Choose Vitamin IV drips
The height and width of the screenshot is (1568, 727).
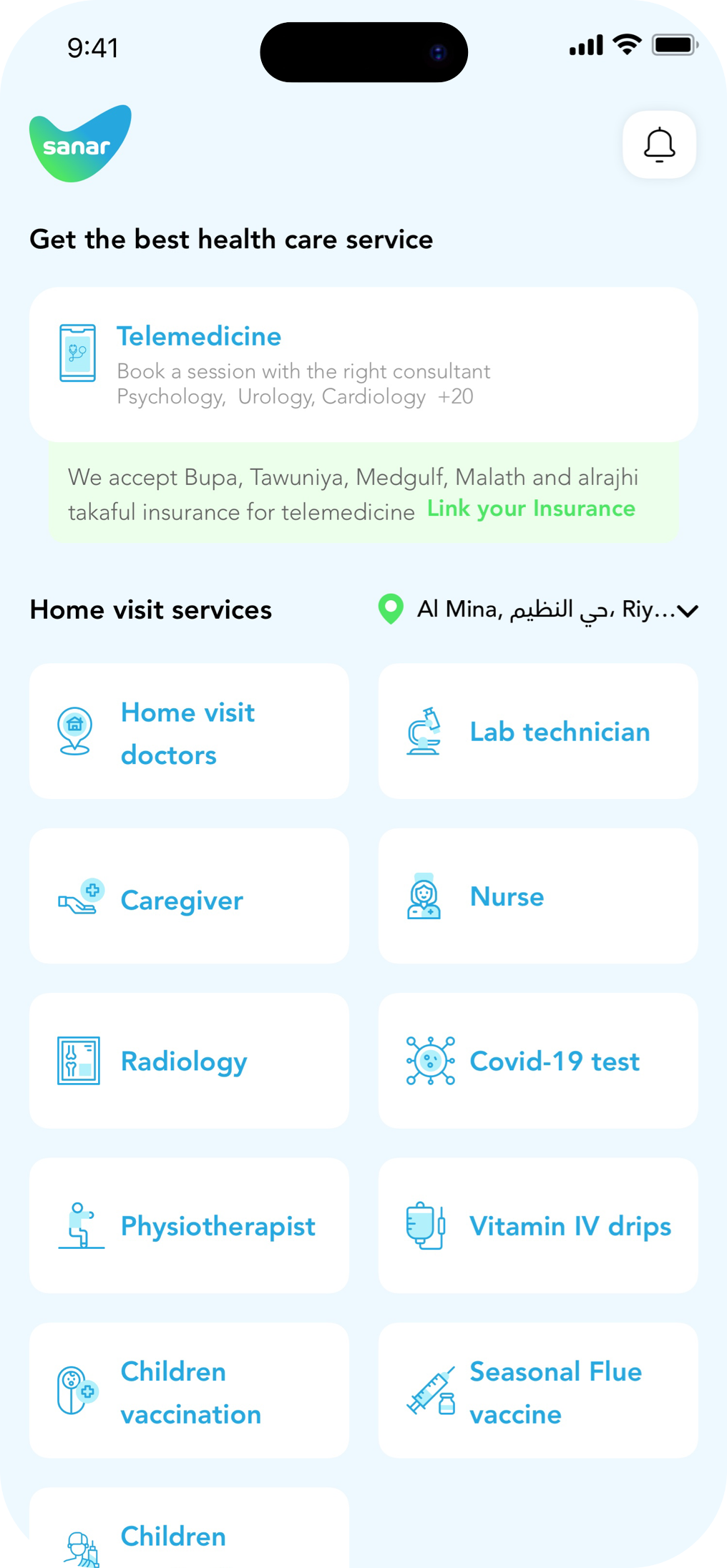pos(538,1225)
